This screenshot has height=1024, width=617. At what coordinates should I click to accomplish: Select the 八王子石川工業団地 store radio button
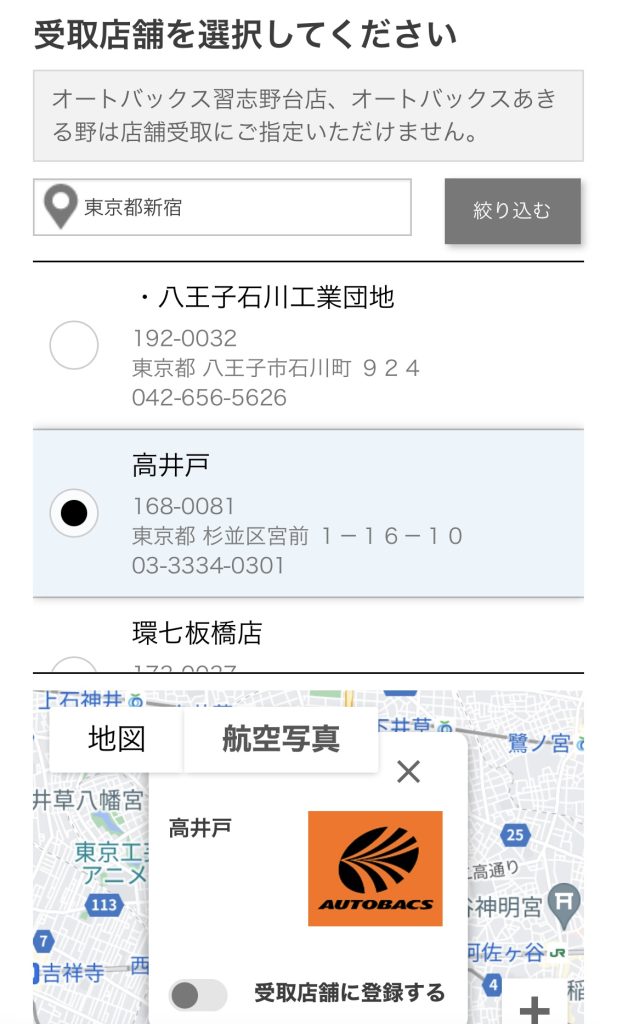pyautogui.click(x=74, y=346)
